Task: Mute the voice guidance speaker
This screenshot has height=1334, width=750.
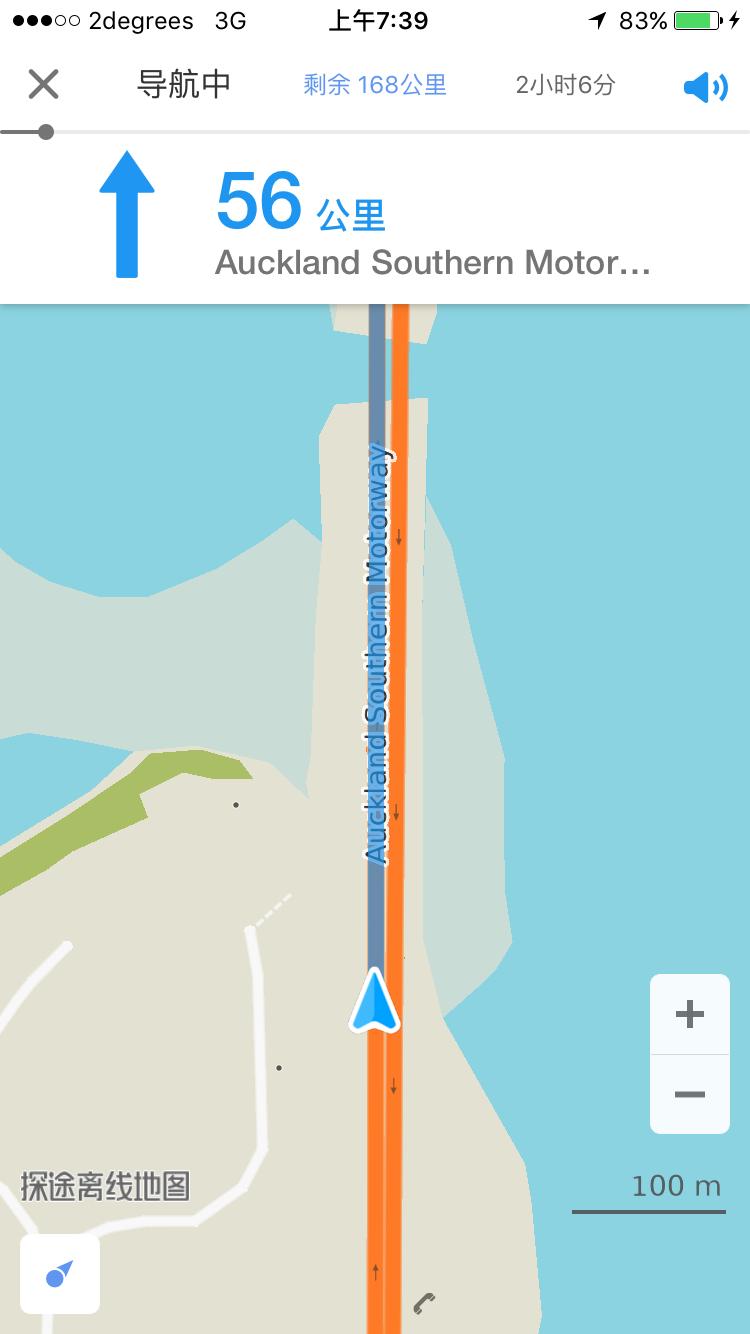Action: (705, 87)
